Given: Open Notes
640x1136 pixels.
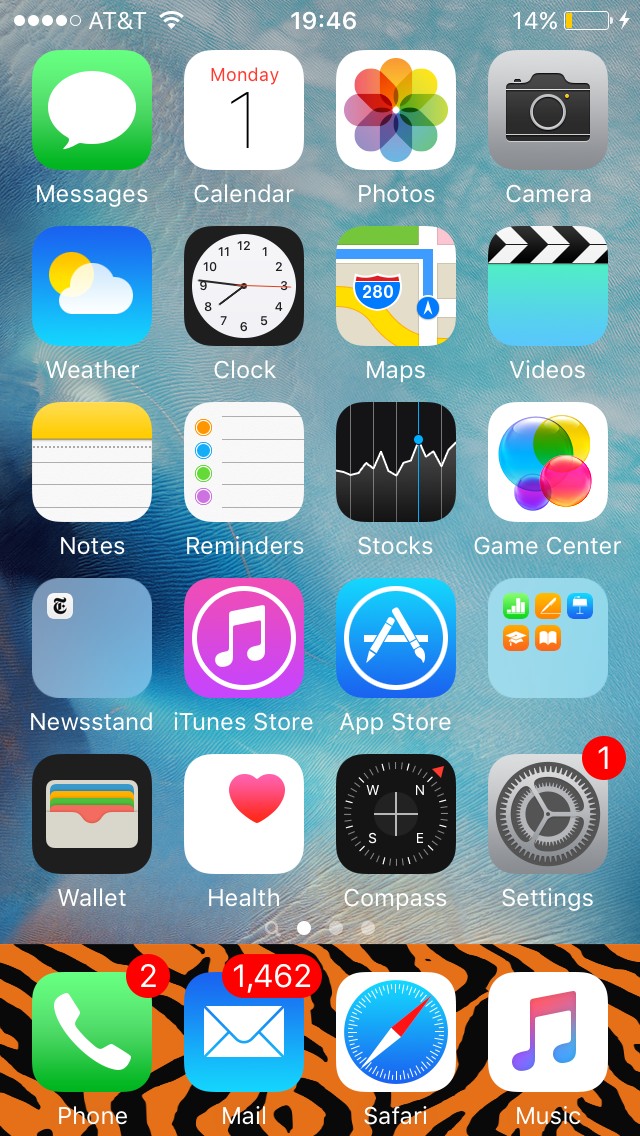Looking at the screenshot, I should pyautogui.click(x=92, y=462).
